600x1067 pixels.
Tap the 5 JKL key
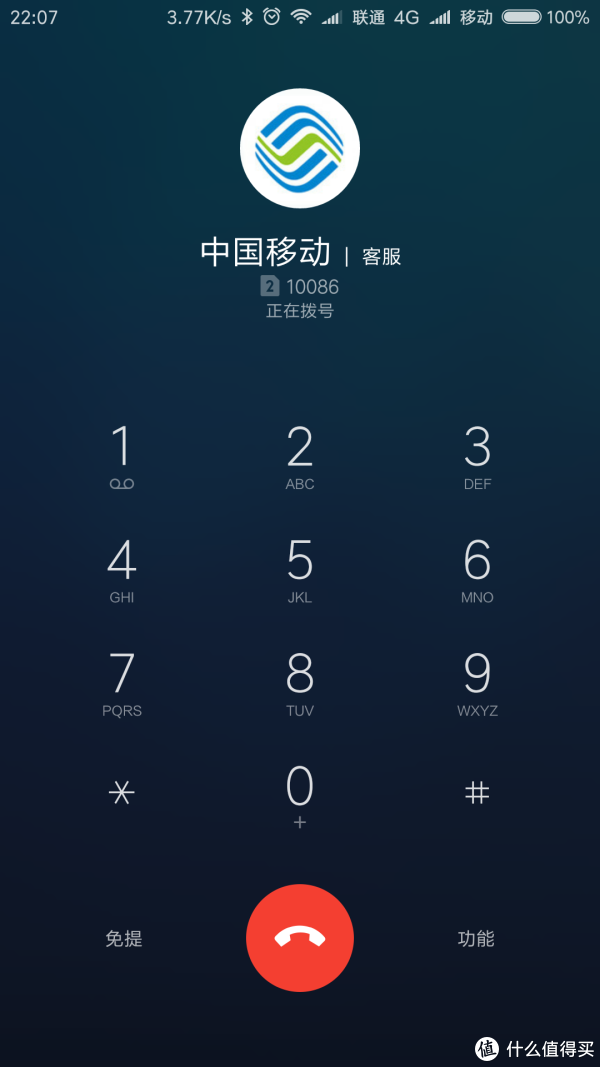tap(300, 569)
